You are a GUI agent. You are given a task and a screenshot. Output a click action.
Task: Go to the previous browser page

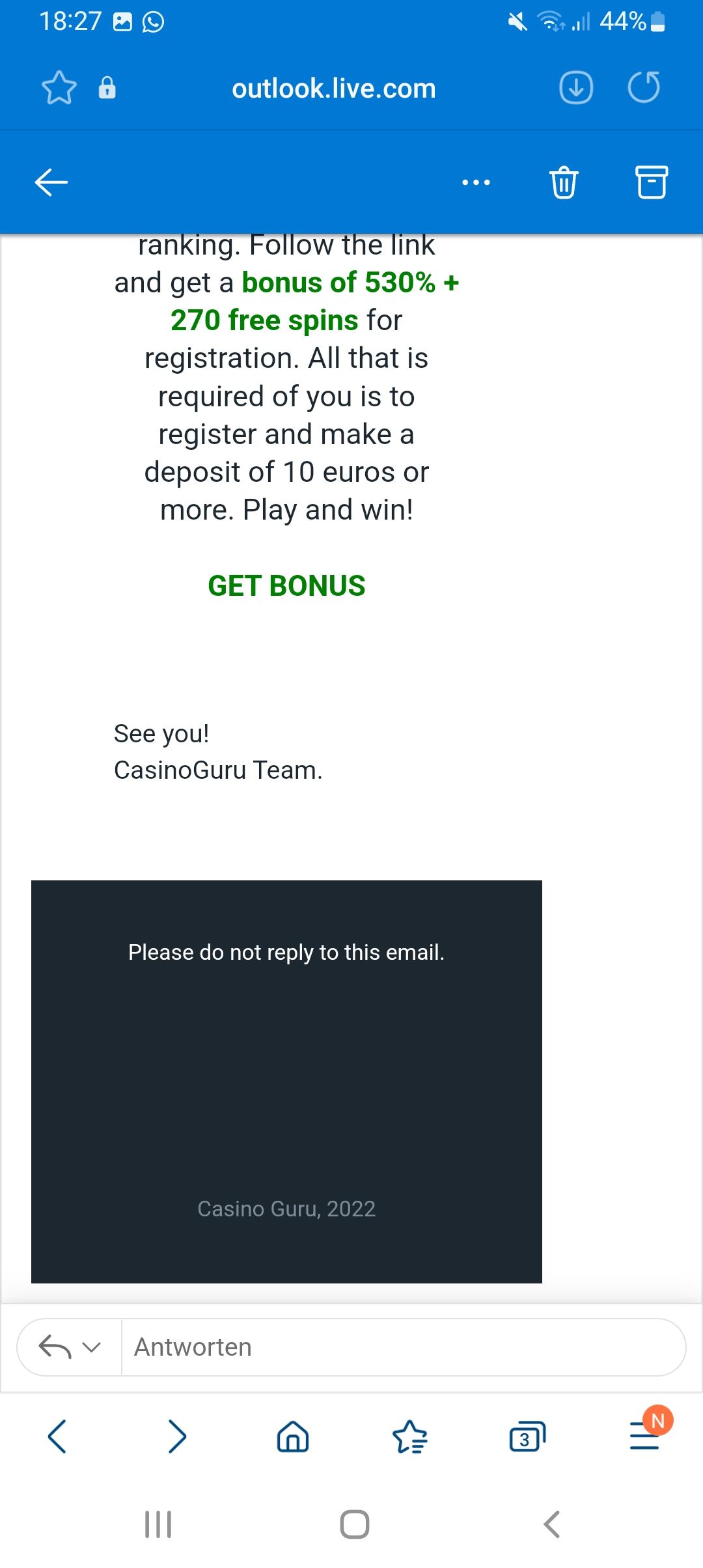[x=57, y=1436]
